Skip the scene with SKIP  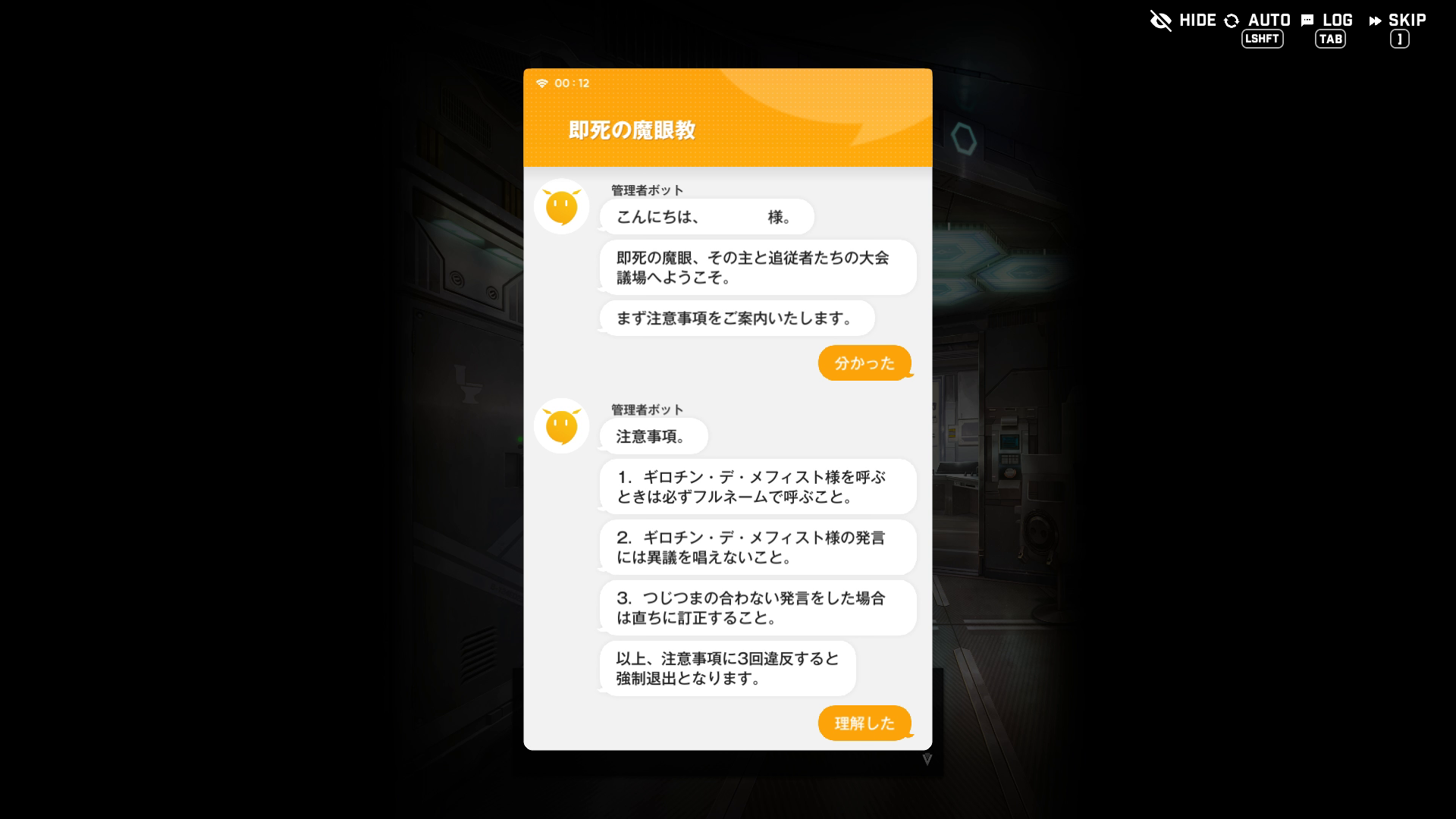(x=1398, y=20)
